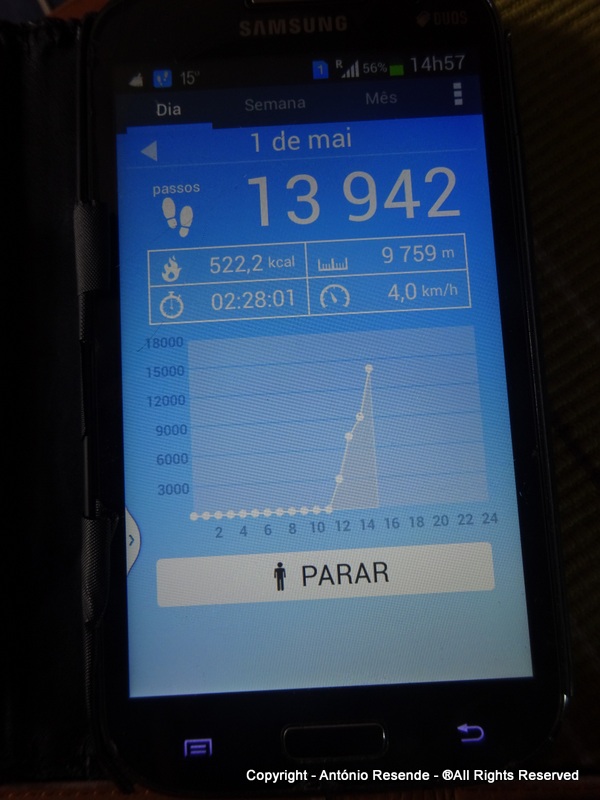Tap the PARAR button to stop counting
The height and width of the screenshot is (800, 600).
(x=325, y=574)
